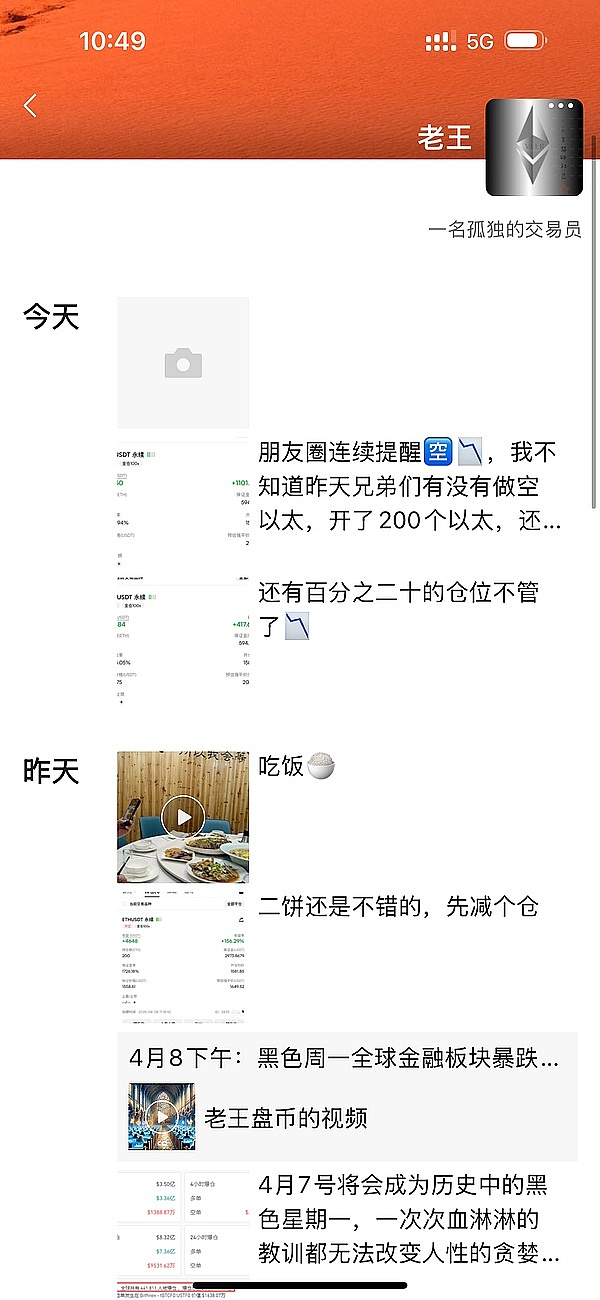Open the post 4月7号将会成为历史中的黑色星期一
This screenshot has width=600, height=1300.
404,1219
